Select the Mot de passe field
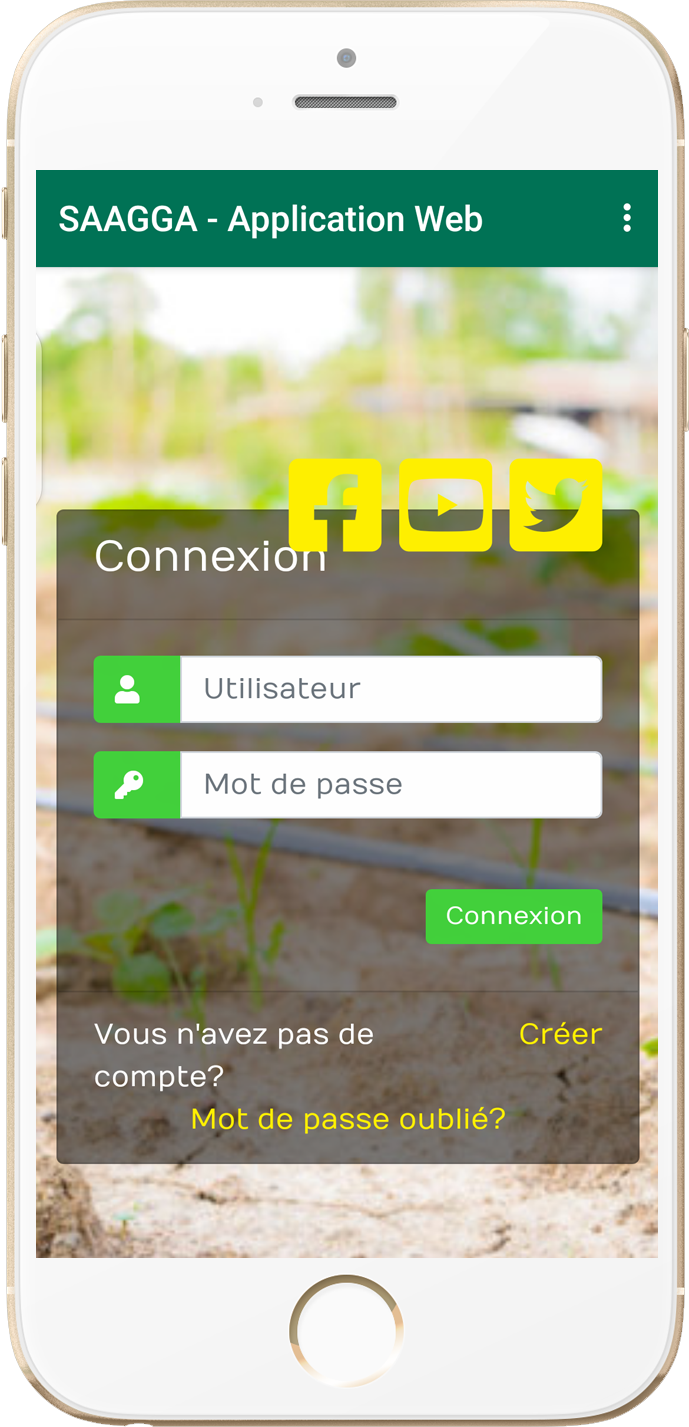 [x=390, y=785]
